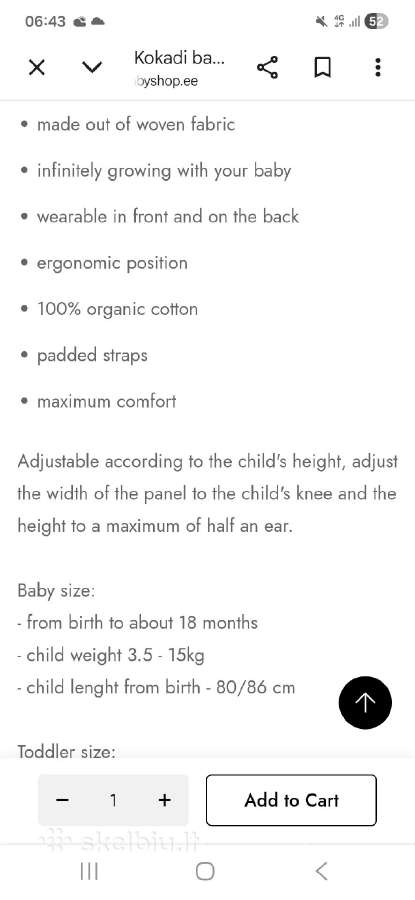Screen dimensions: 415x900
Task: Go back using system navigation
Action: pyautogui.click(x=322, y=871)
